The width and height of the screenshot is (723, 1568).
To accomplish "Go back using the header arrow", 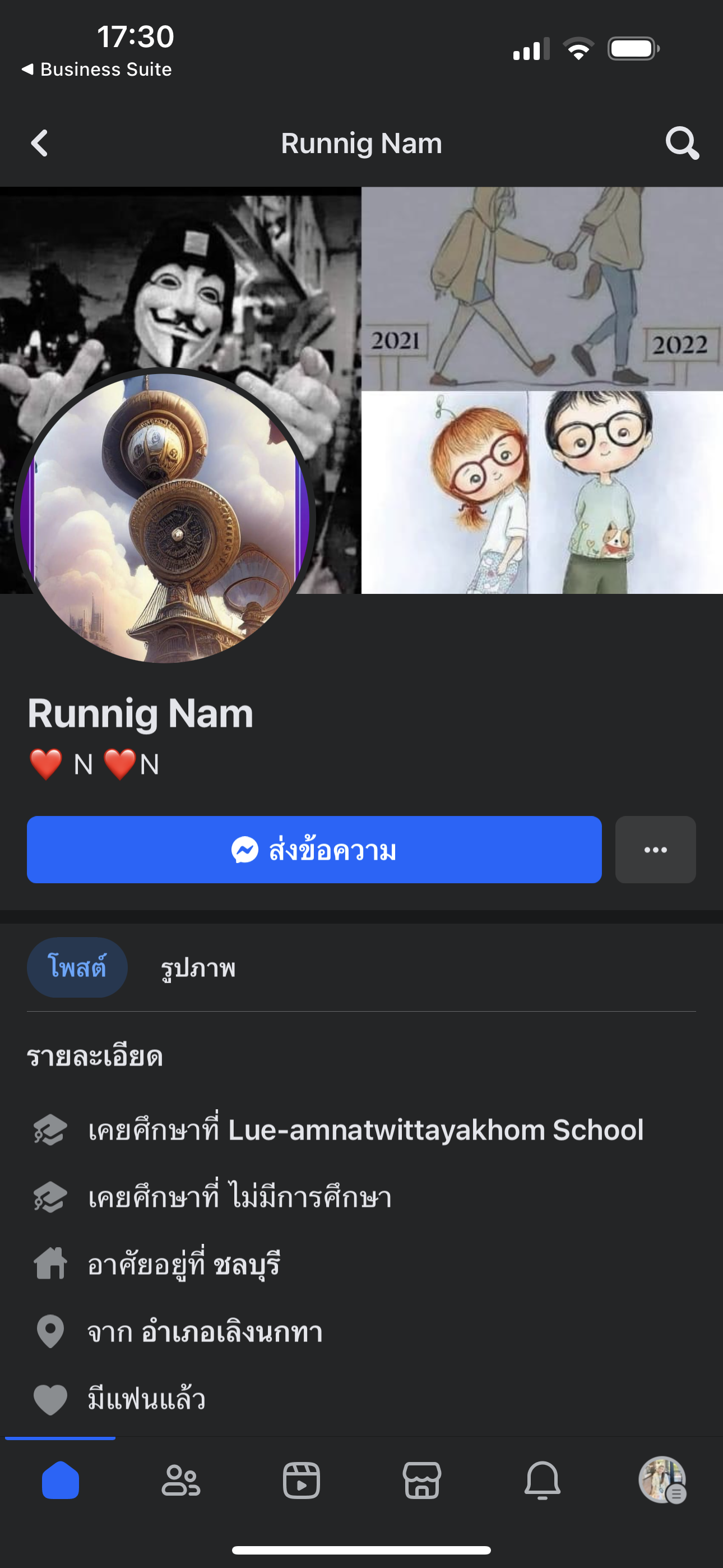I will 40,144.
